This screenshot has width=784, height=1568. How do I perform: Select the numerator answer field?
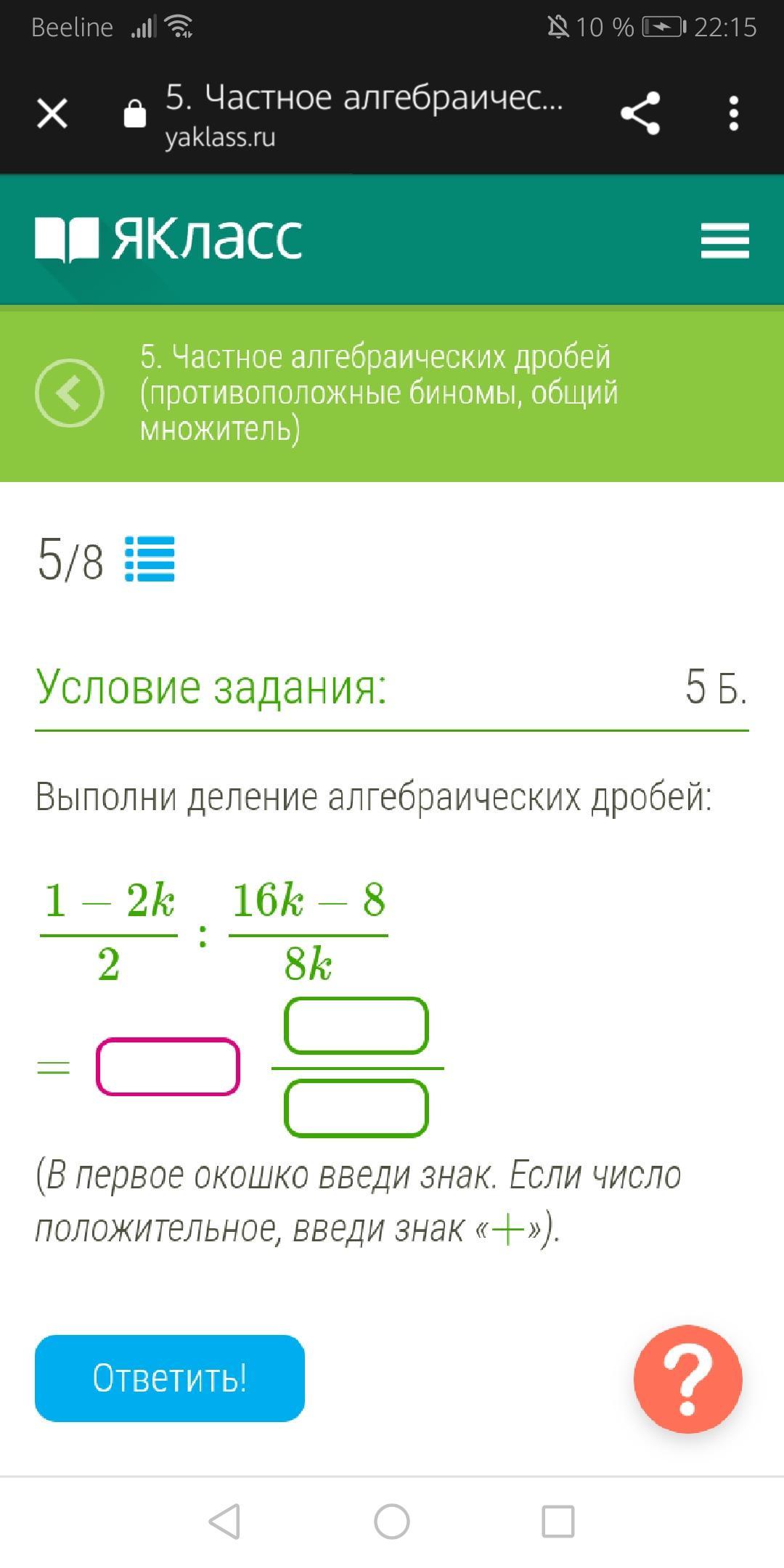pos(356,1026)
